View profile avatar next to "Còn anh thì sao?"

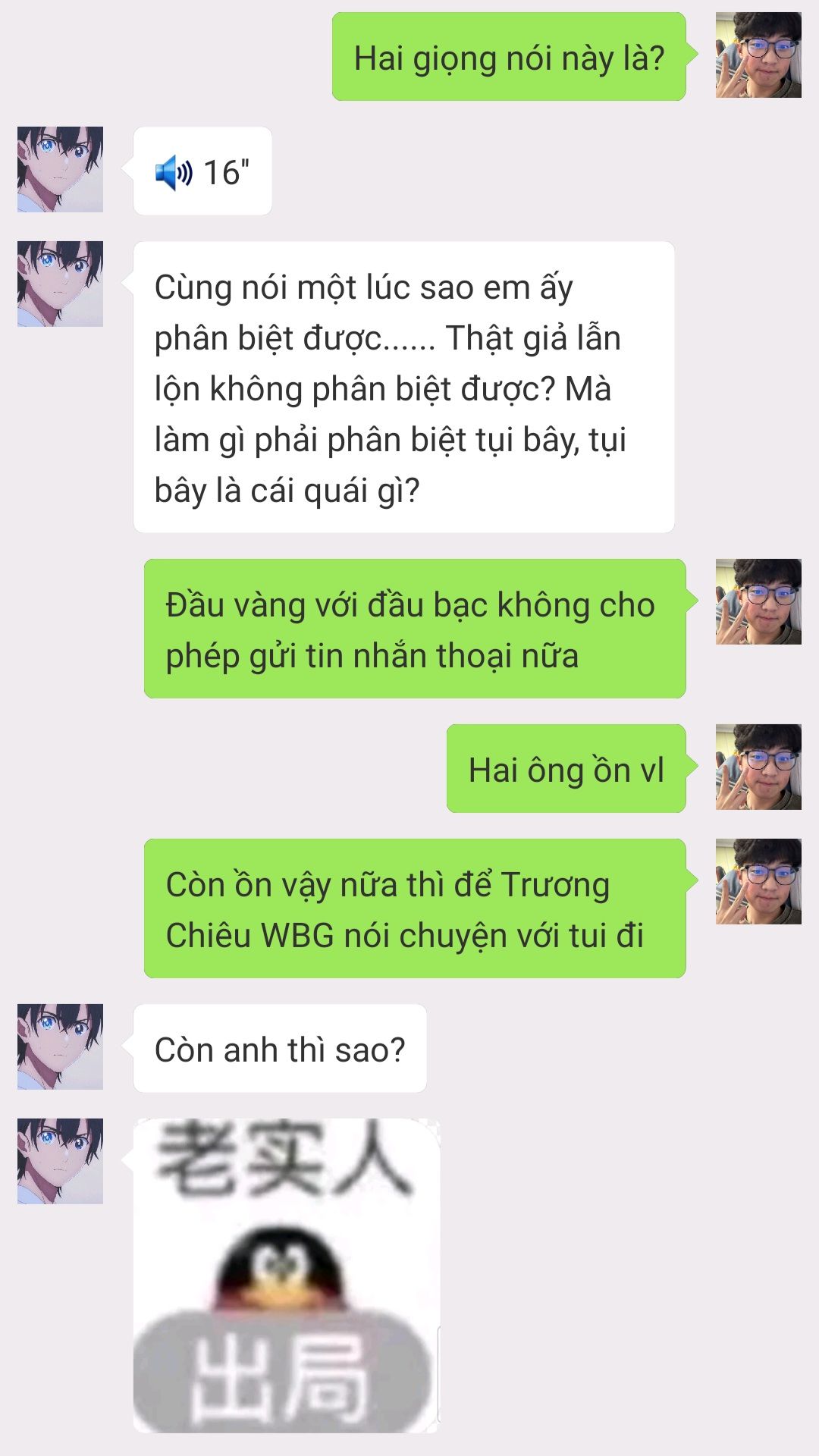(60, 1046)
